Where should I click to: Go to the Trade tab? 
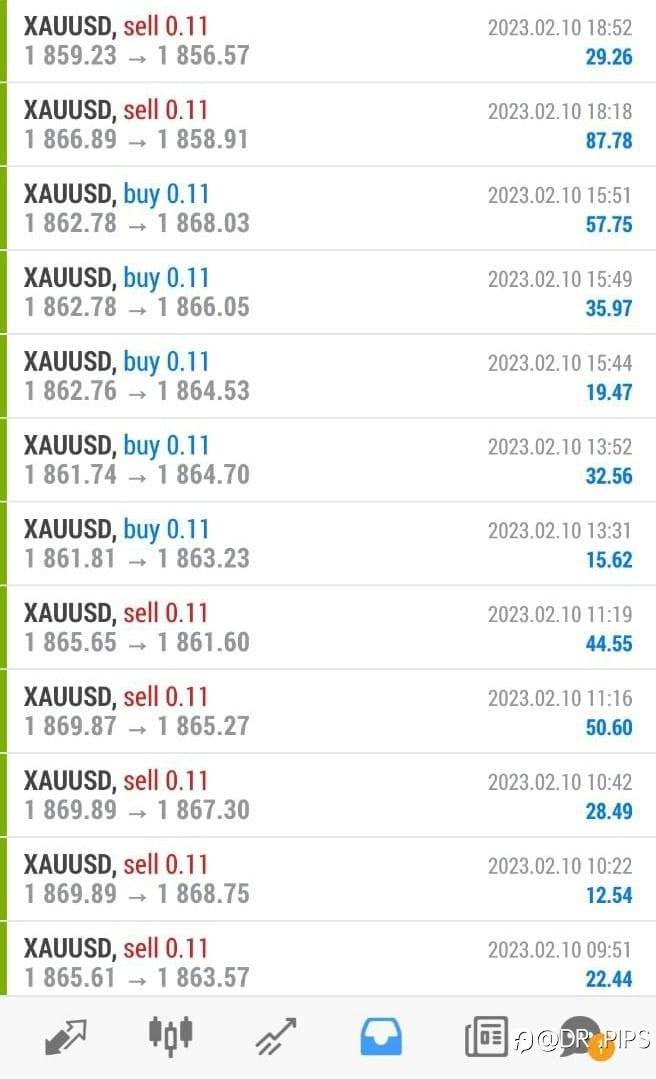(275, 1036)
